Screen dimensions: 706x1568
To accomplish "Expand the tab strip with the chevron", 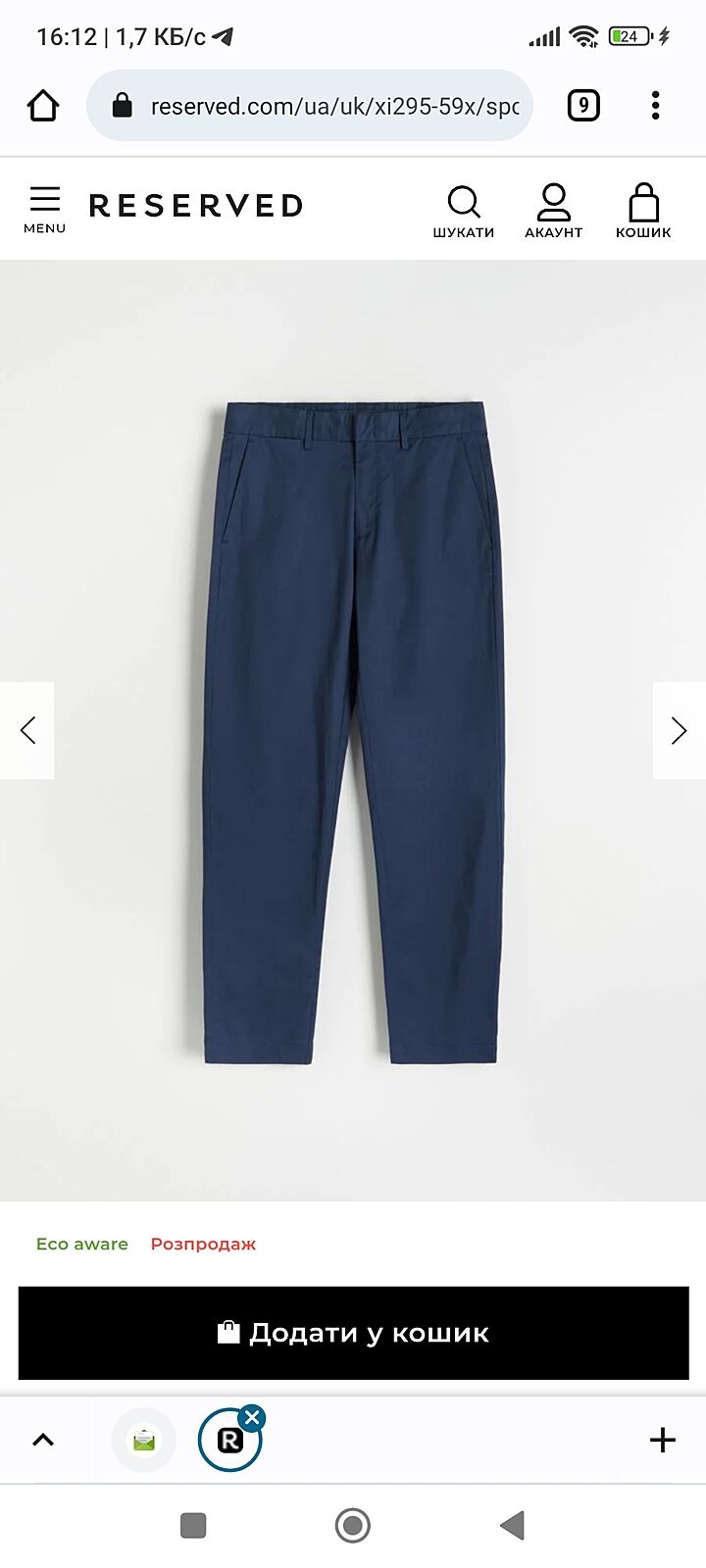I will (43, 1440).
